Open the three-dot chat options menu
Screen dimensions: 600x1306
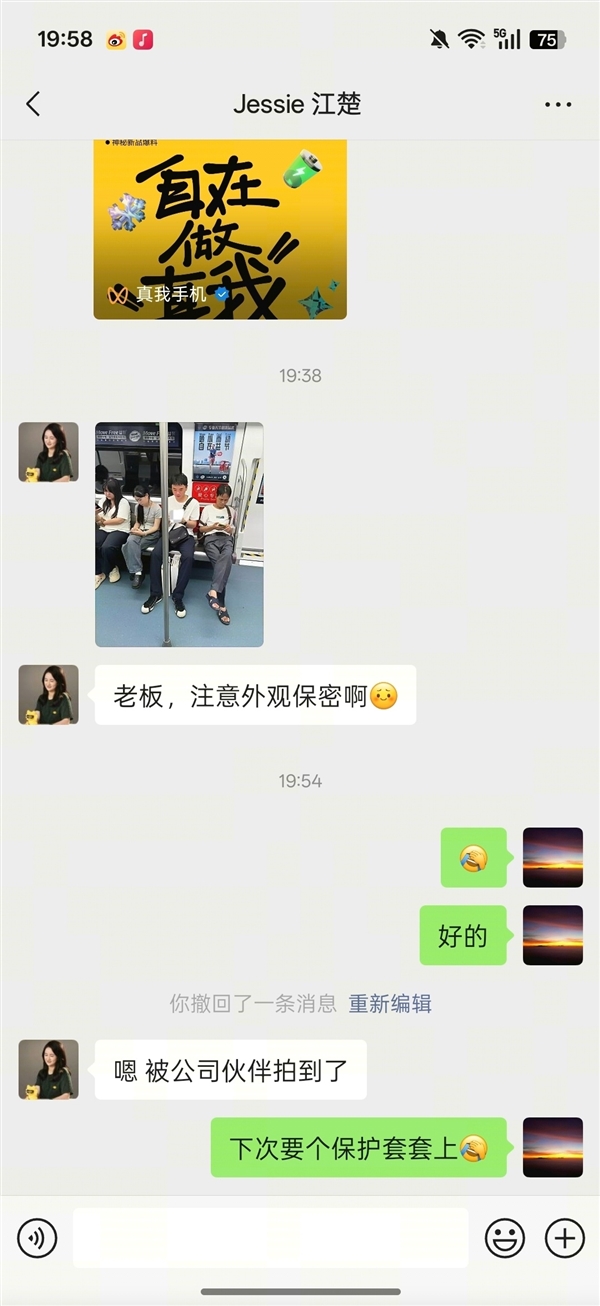click(x=558, y=104)
